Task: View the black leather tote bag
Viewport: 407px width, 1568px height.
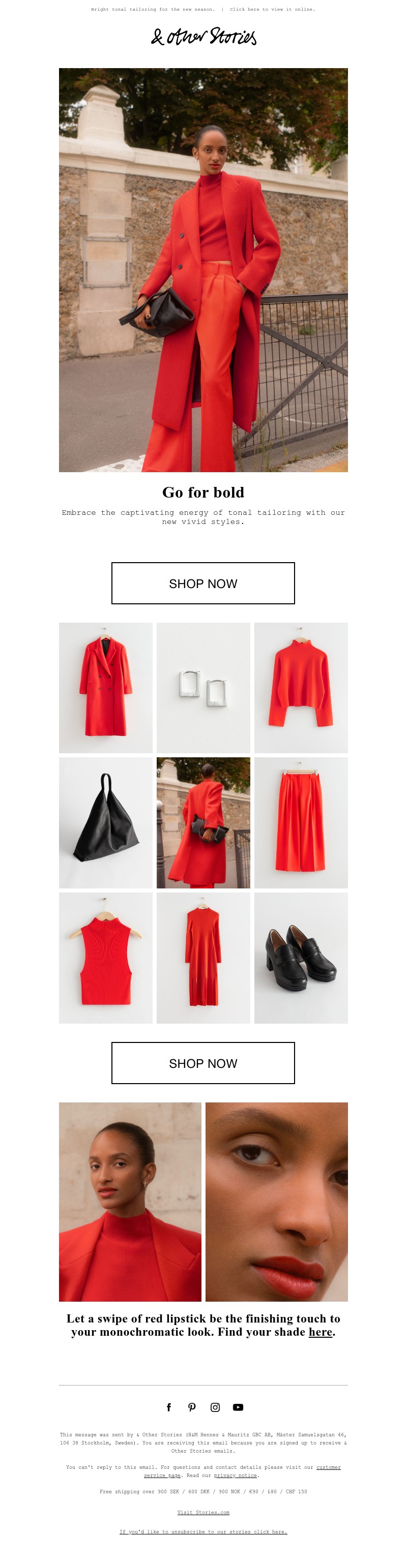Action: point(105,822)
